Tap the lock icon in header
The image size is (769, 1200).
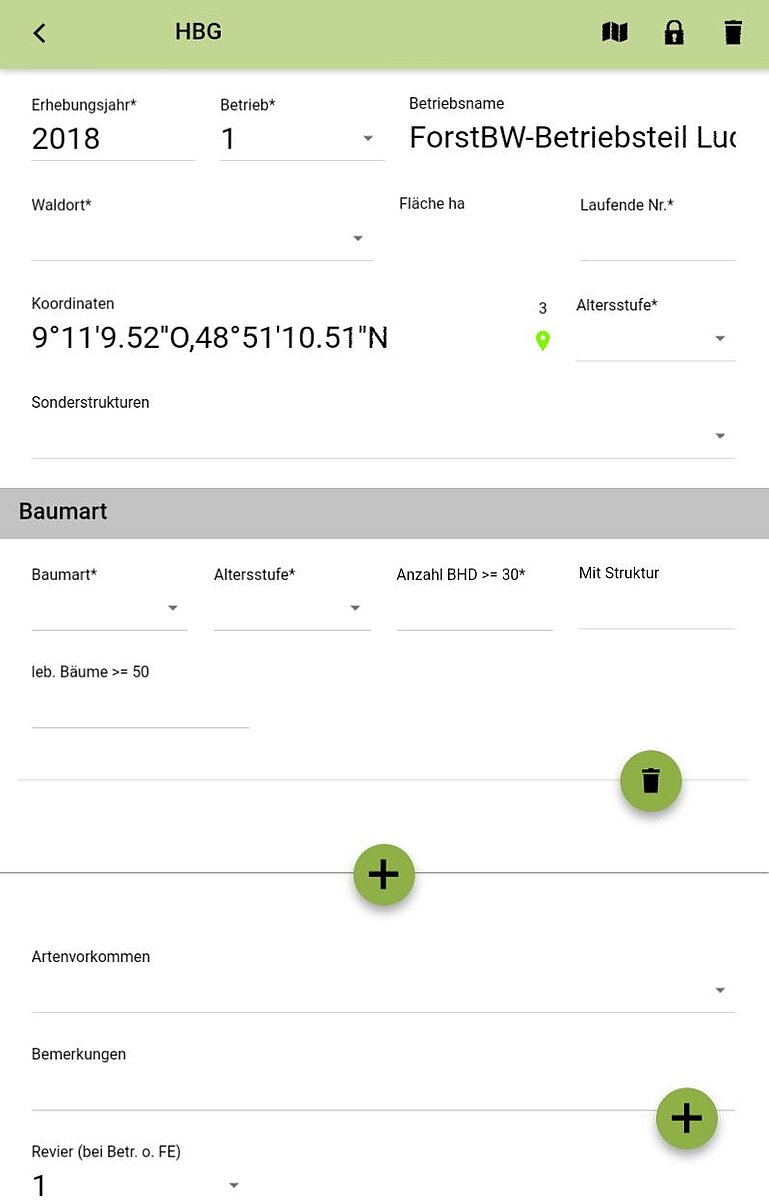[x=674, y=33]
